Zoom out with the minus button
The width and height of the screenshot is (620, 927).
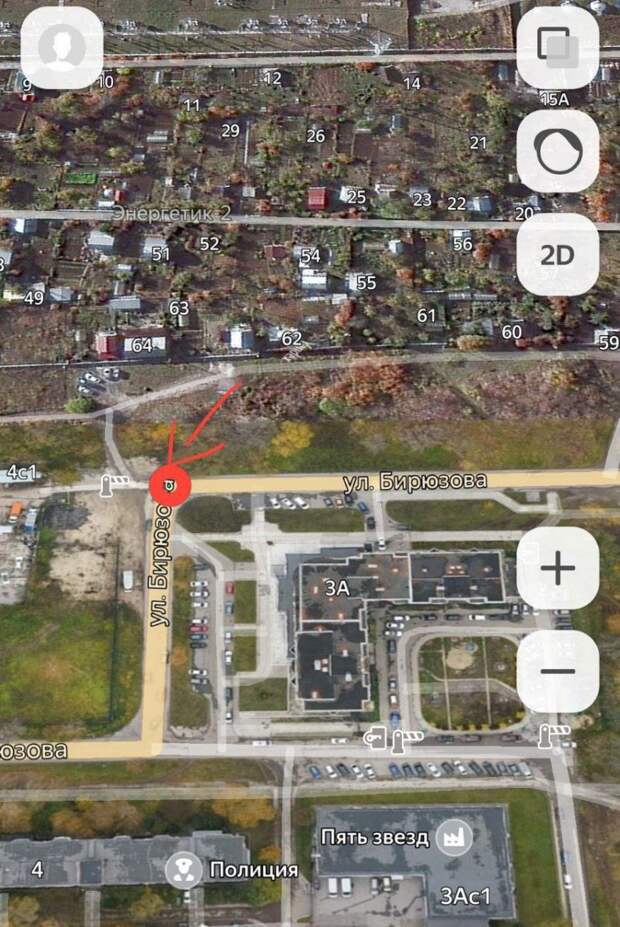[557, 671]
